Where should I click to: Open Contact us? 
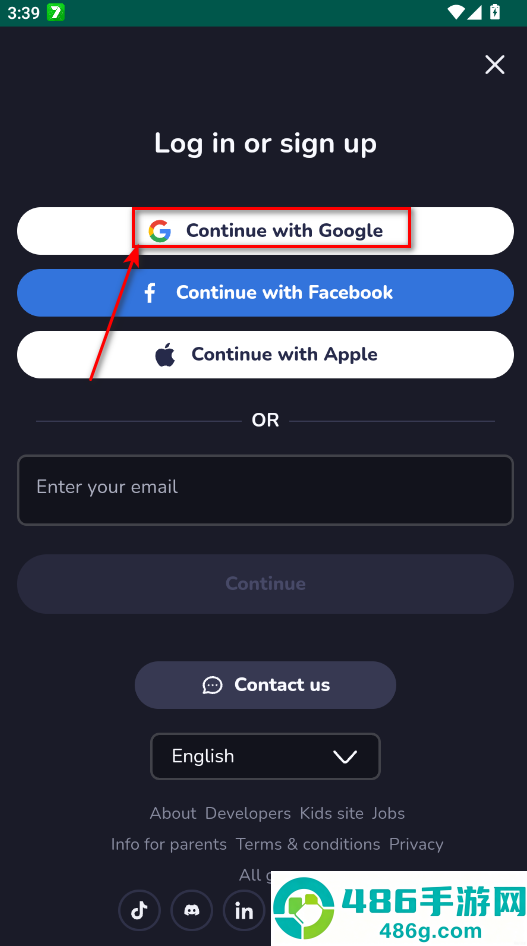point(265,685)
